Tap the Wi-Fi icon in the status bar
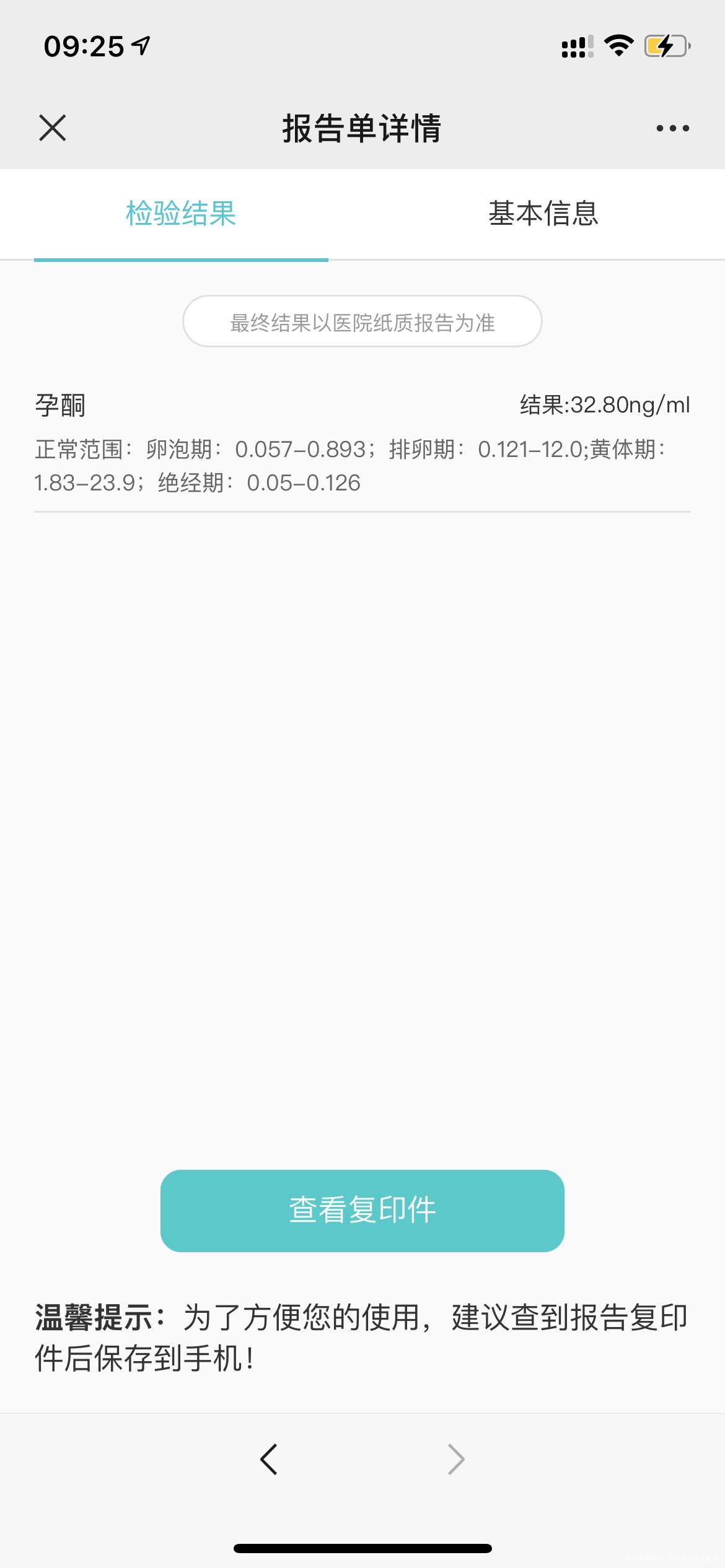The width and height of the screenshot is (725, 1568). pyautogui.click(x=618, y=45)
